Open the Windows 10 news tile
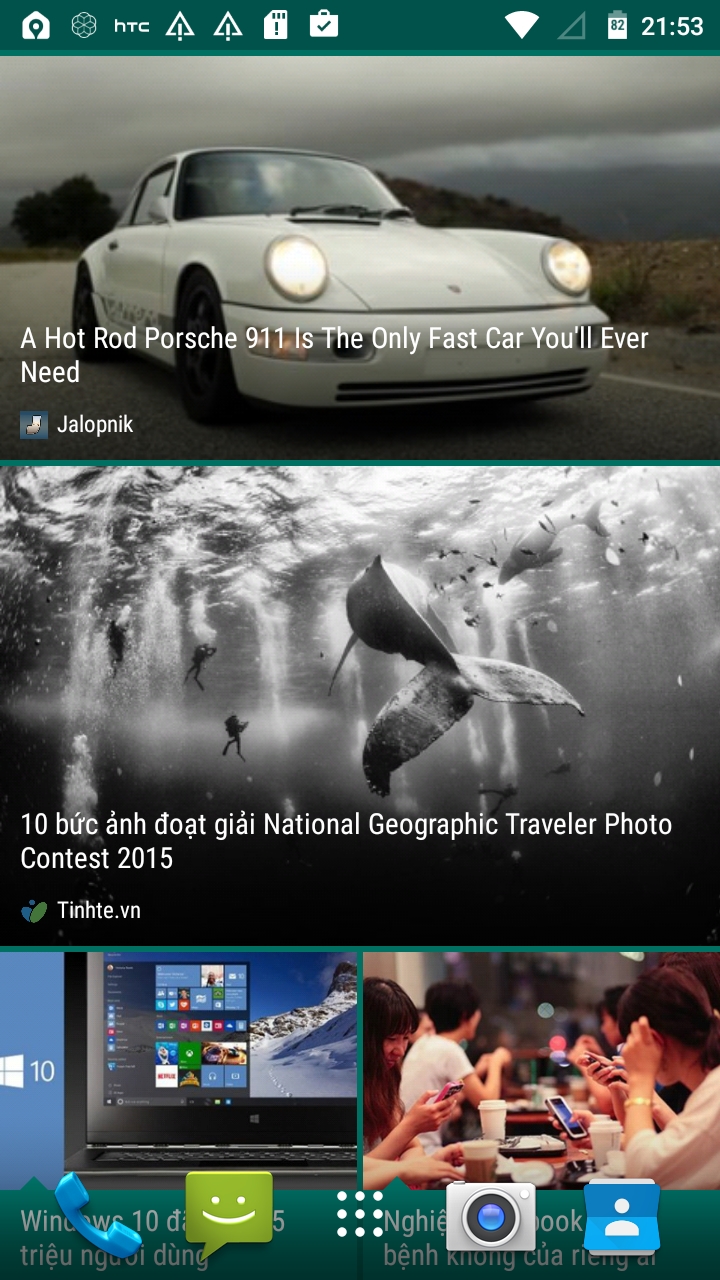The image size is (720, 1280). coord(178,1060)
